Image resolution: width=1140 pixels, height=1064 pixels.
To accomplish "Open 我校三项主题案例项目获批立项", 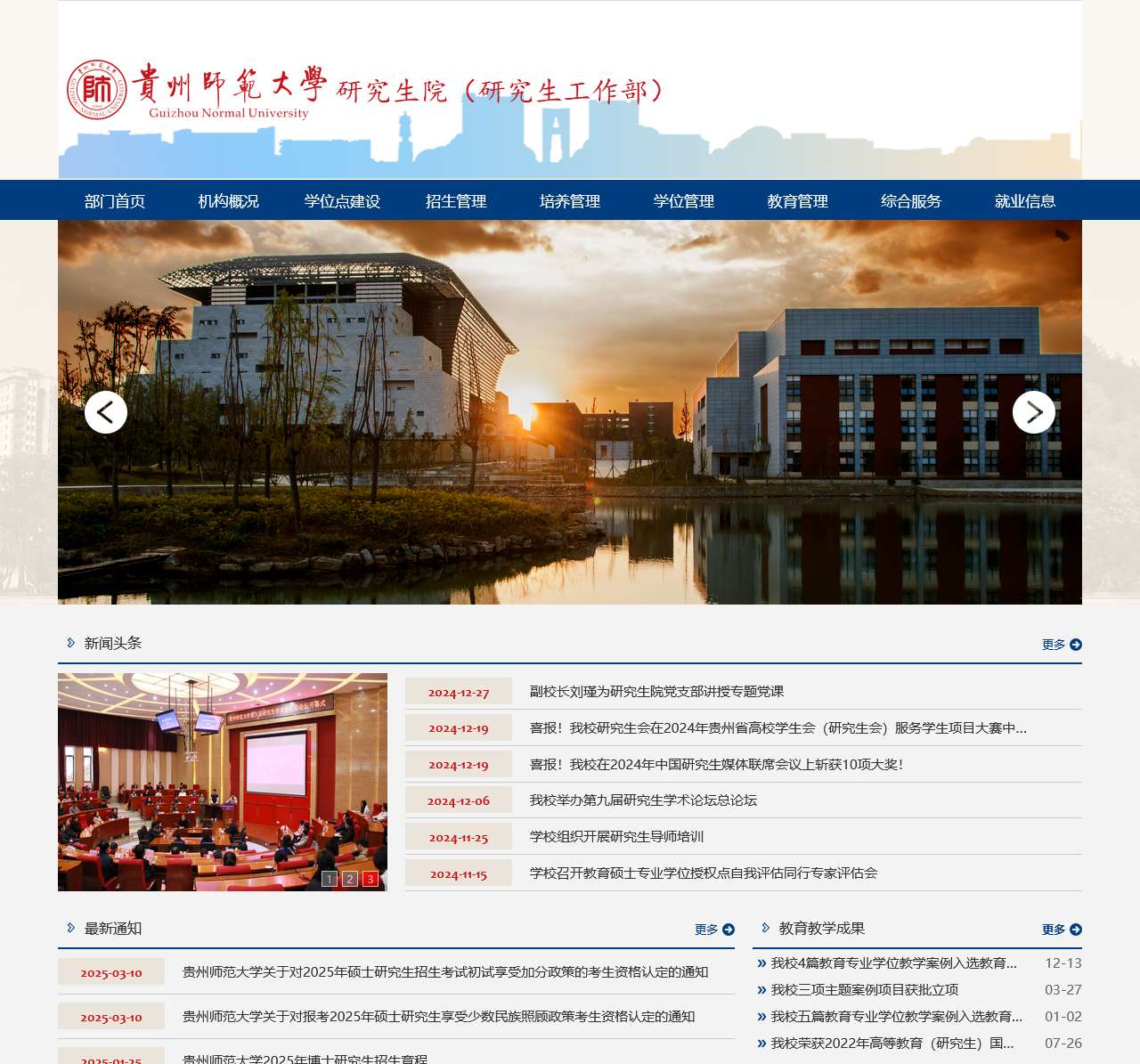I will click(x=864, y=990).
